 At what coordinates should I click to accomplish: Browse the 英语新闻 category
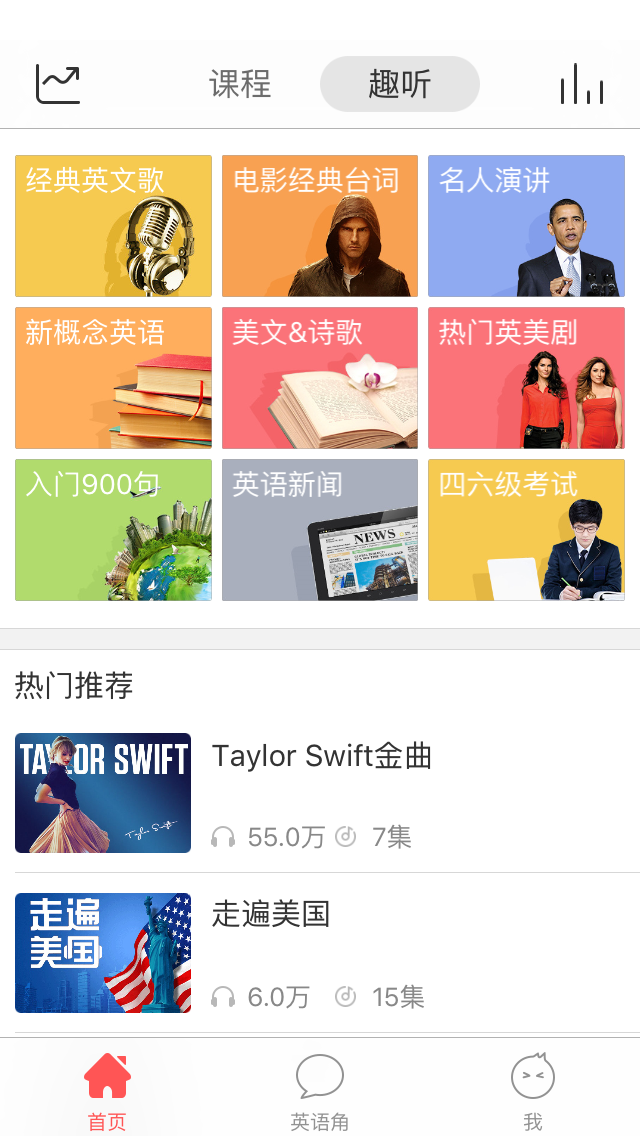tap(320, 530)
